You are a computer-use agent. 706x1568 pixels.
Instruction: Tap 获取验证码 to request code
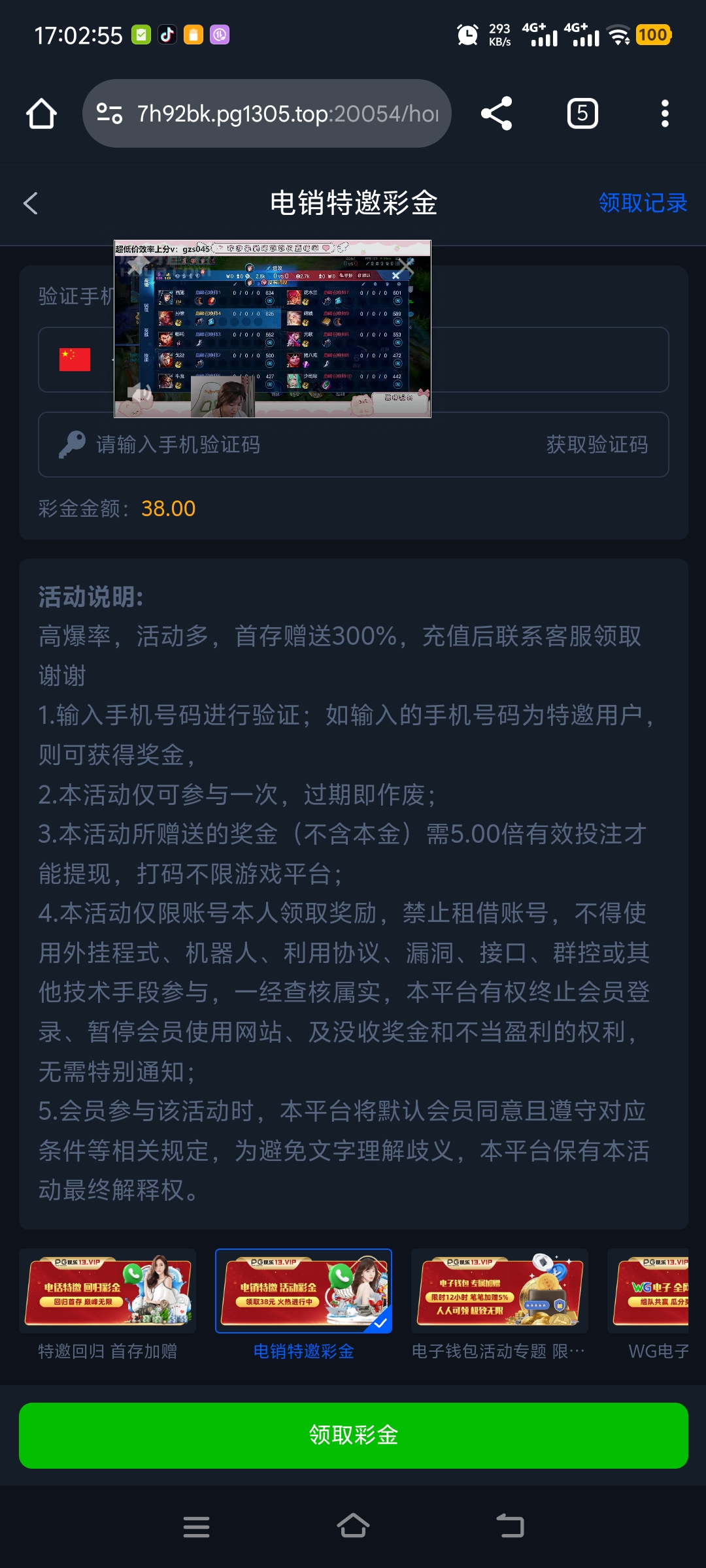597,445
